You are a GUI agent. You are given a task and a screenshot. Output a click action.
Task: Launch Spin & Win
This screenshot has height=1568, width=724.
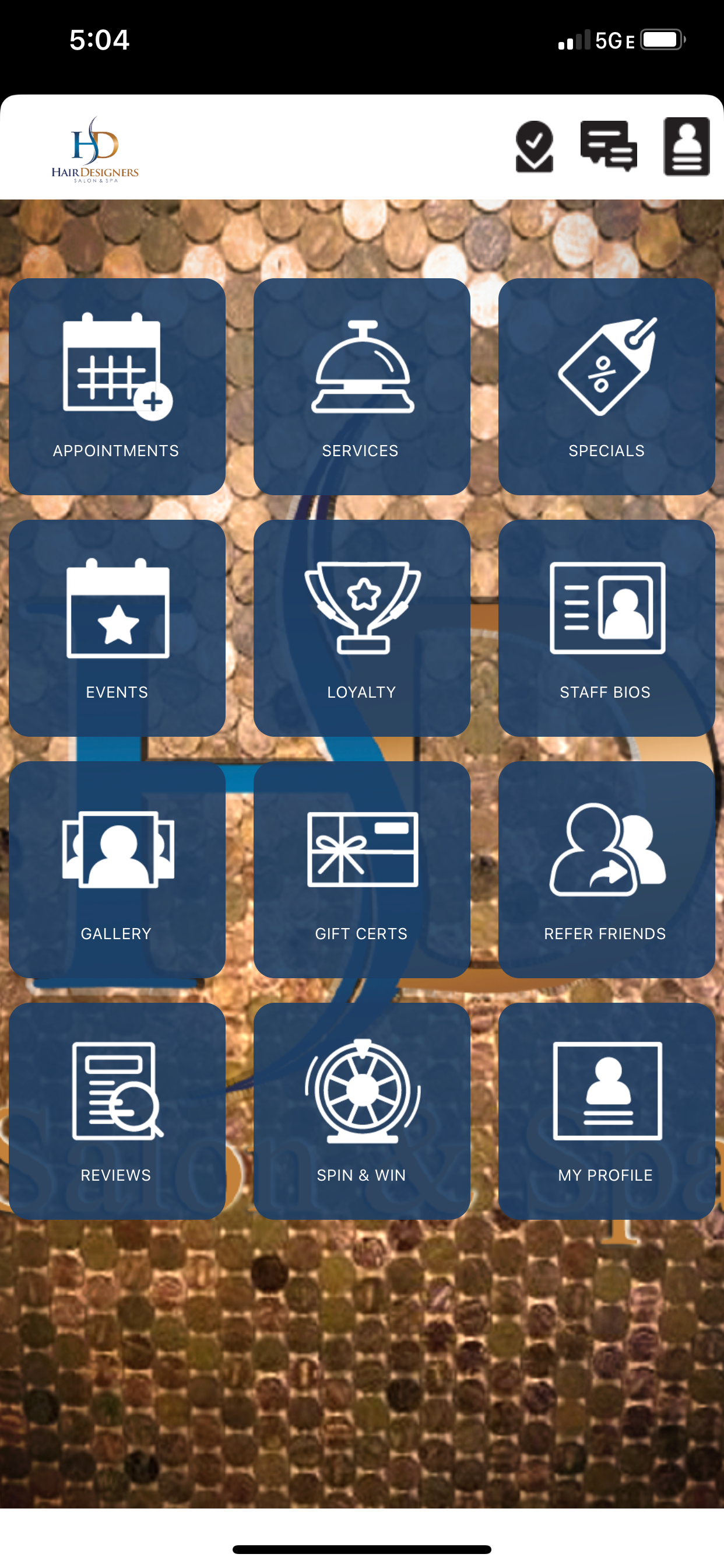tap(361, 1111)
